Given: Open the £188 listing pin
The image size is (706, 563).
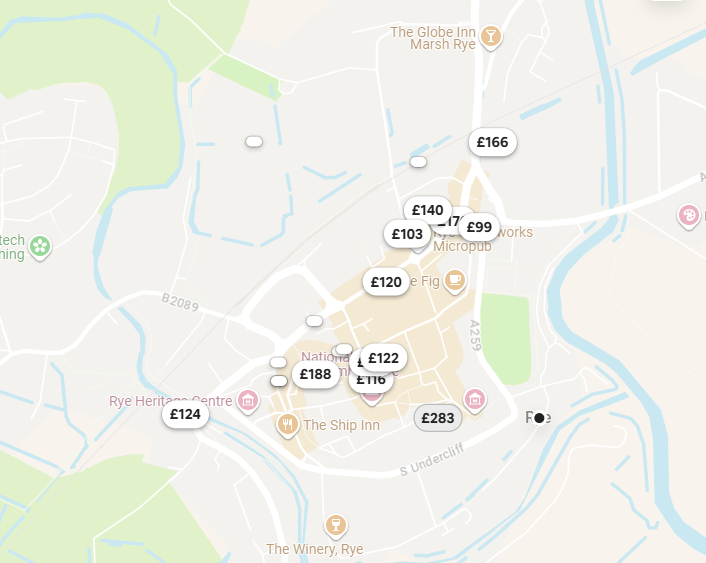Looking at the screenshot, I should pyautogui.click(x=315, y=374).
